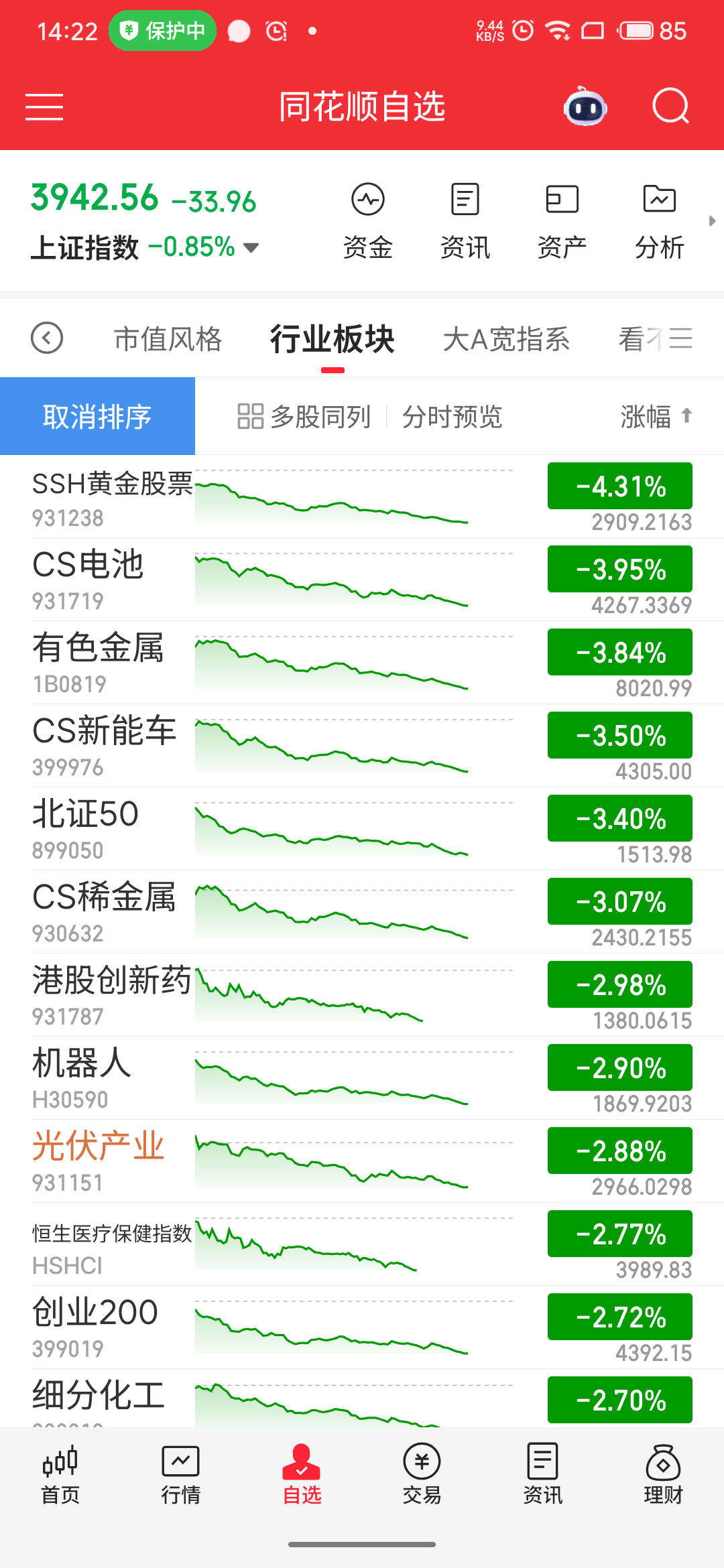724x1568 pixels.
Task: Go back with the circled arrow
Action: 47,338
